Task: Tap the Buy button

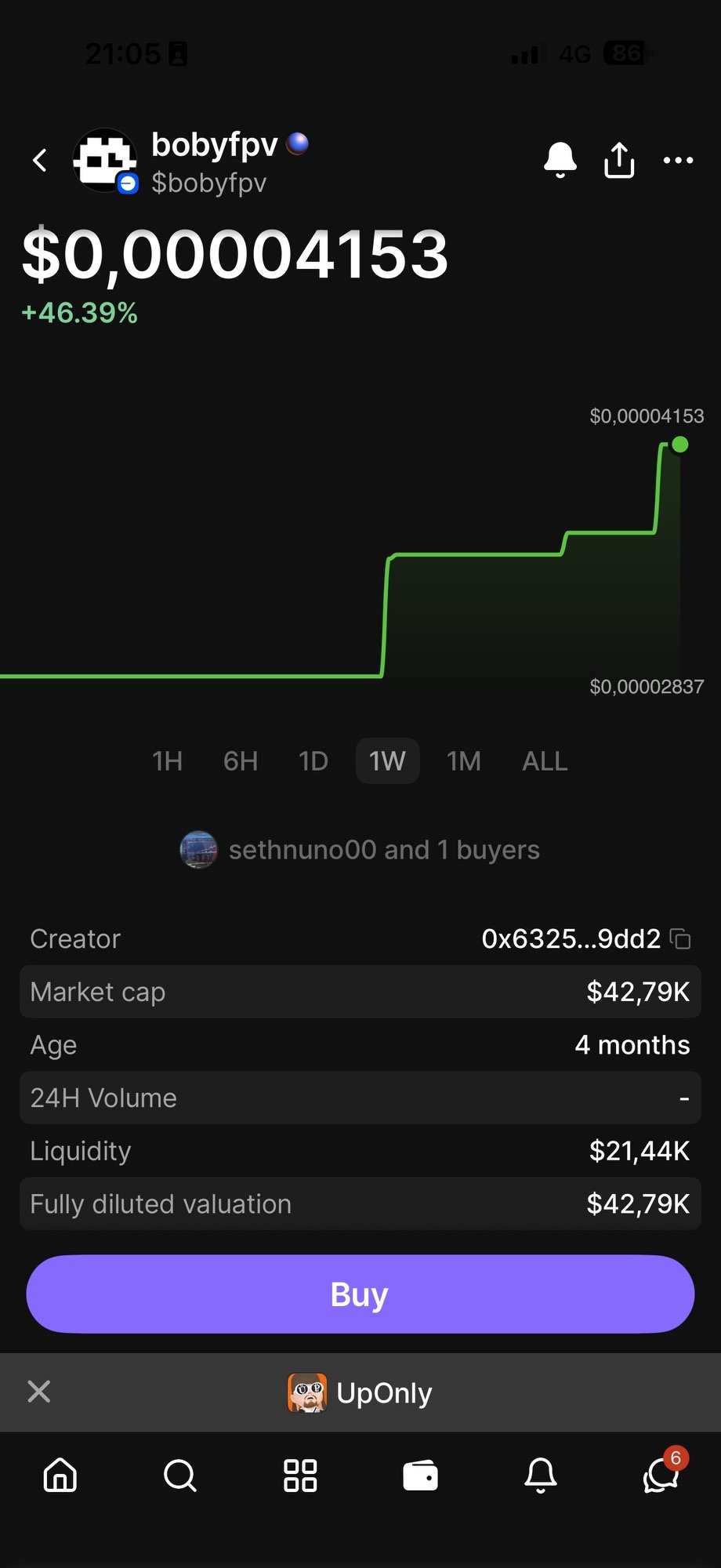Action: (360, 1294)
